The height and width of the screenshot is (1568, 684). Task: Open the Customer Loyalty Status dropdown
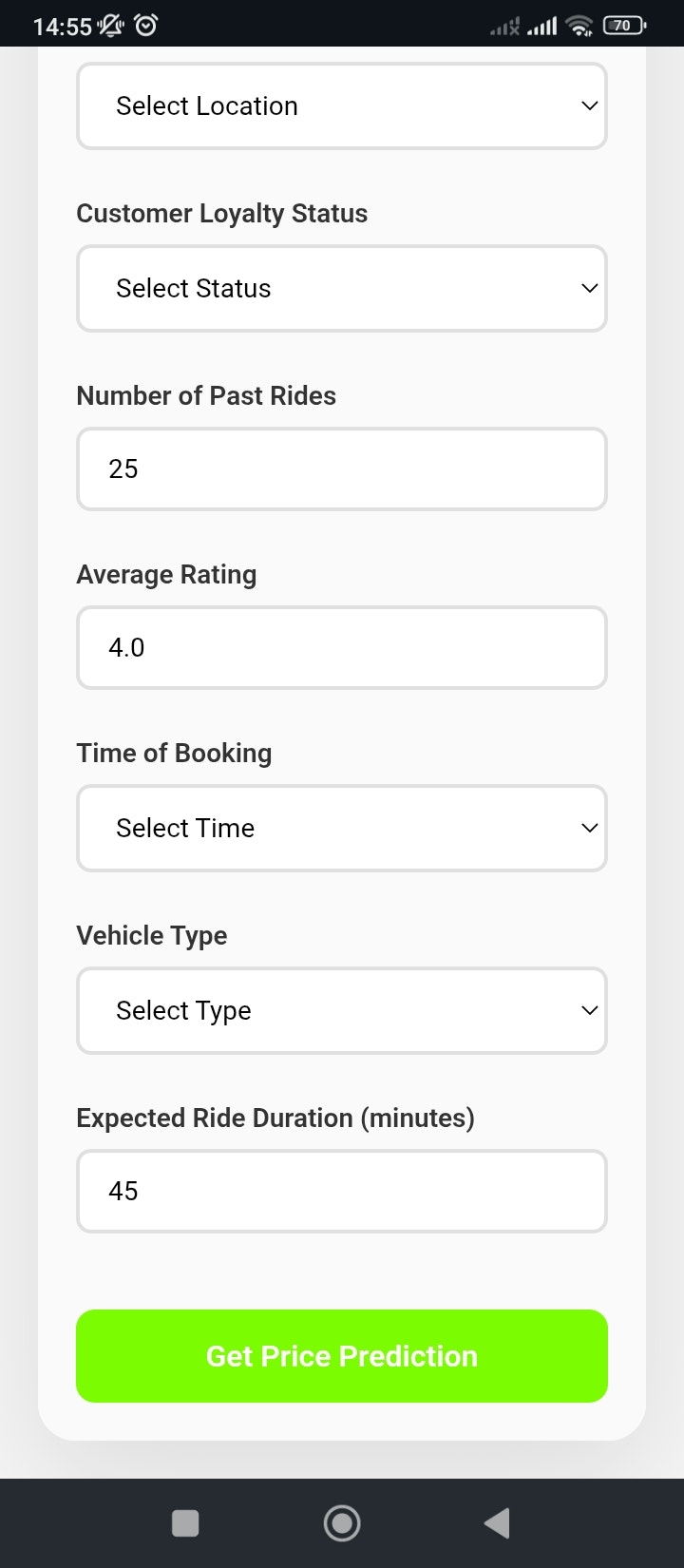342,288
